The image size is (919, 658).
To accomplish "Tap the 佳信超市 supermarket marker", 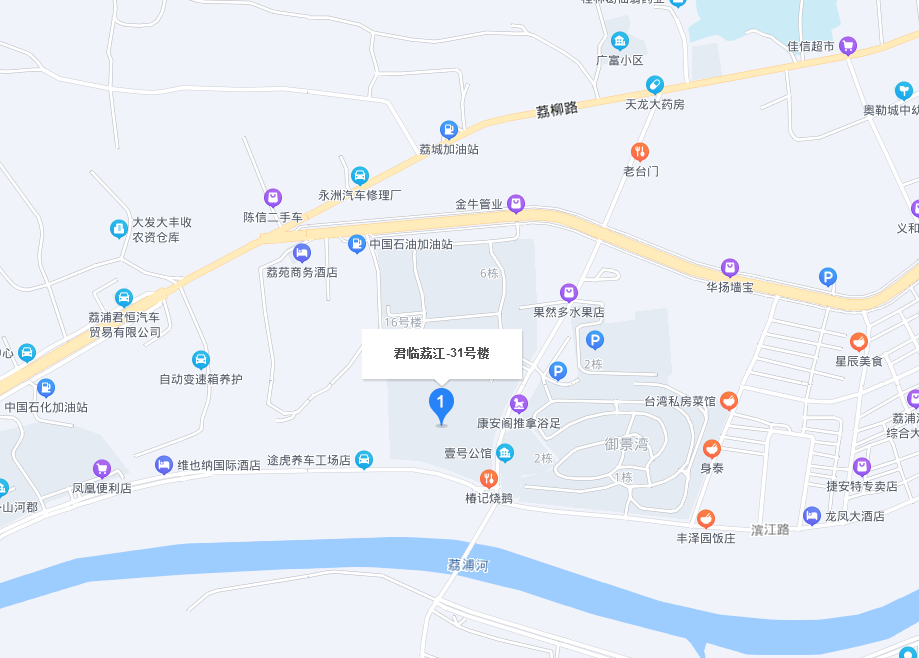I will coord(848,45).
